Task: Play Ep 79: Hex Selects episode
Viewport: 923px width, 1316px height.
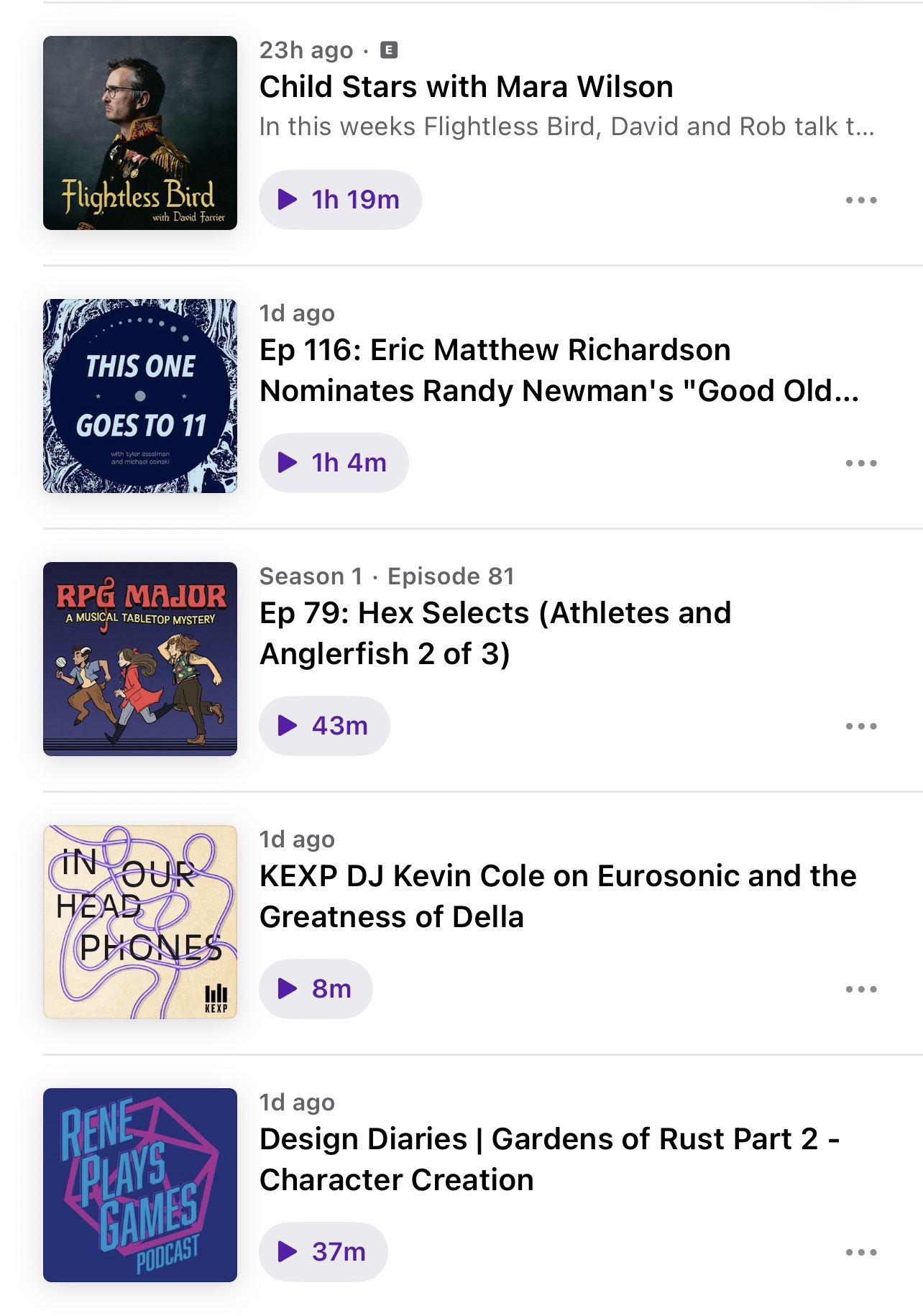Action: pos(324,726)
